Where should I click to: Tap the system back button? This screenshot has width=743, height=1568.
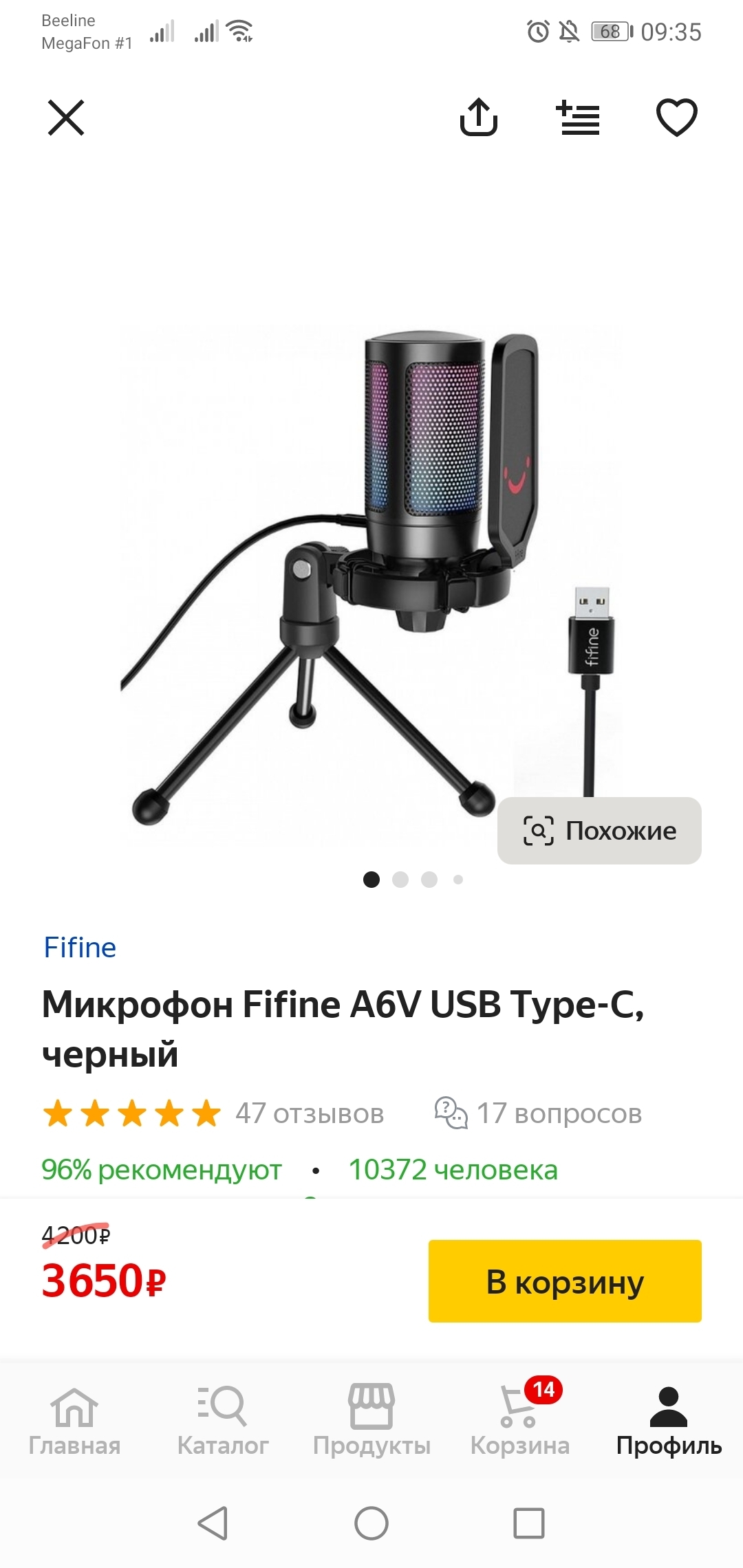[213, 1523]
